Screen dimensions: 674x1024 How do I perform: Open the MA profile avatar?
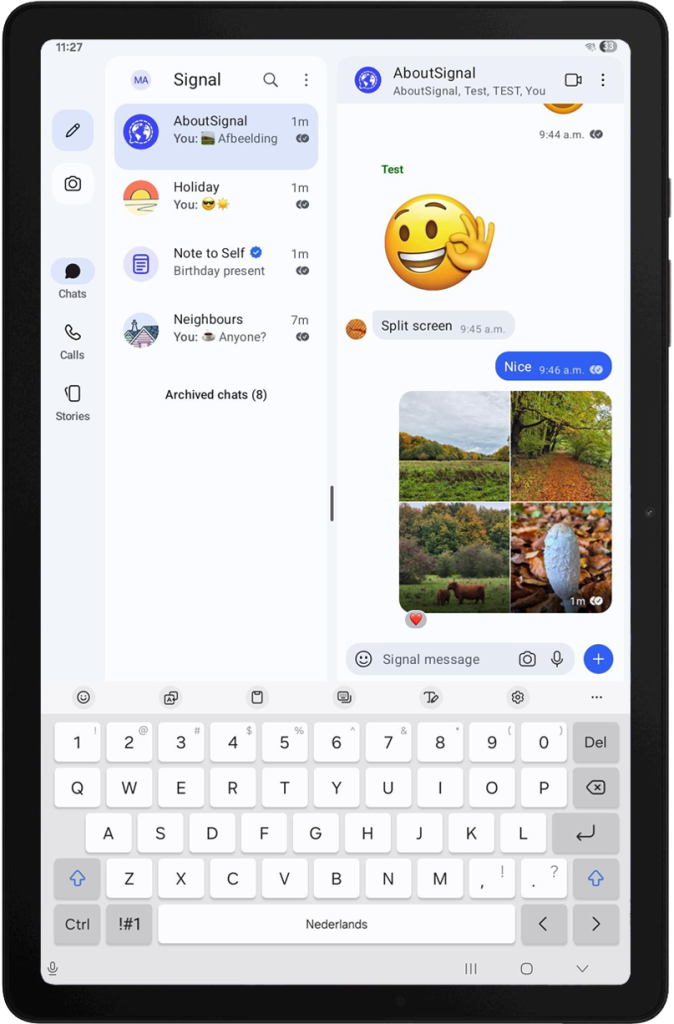(x=141, y=80)
